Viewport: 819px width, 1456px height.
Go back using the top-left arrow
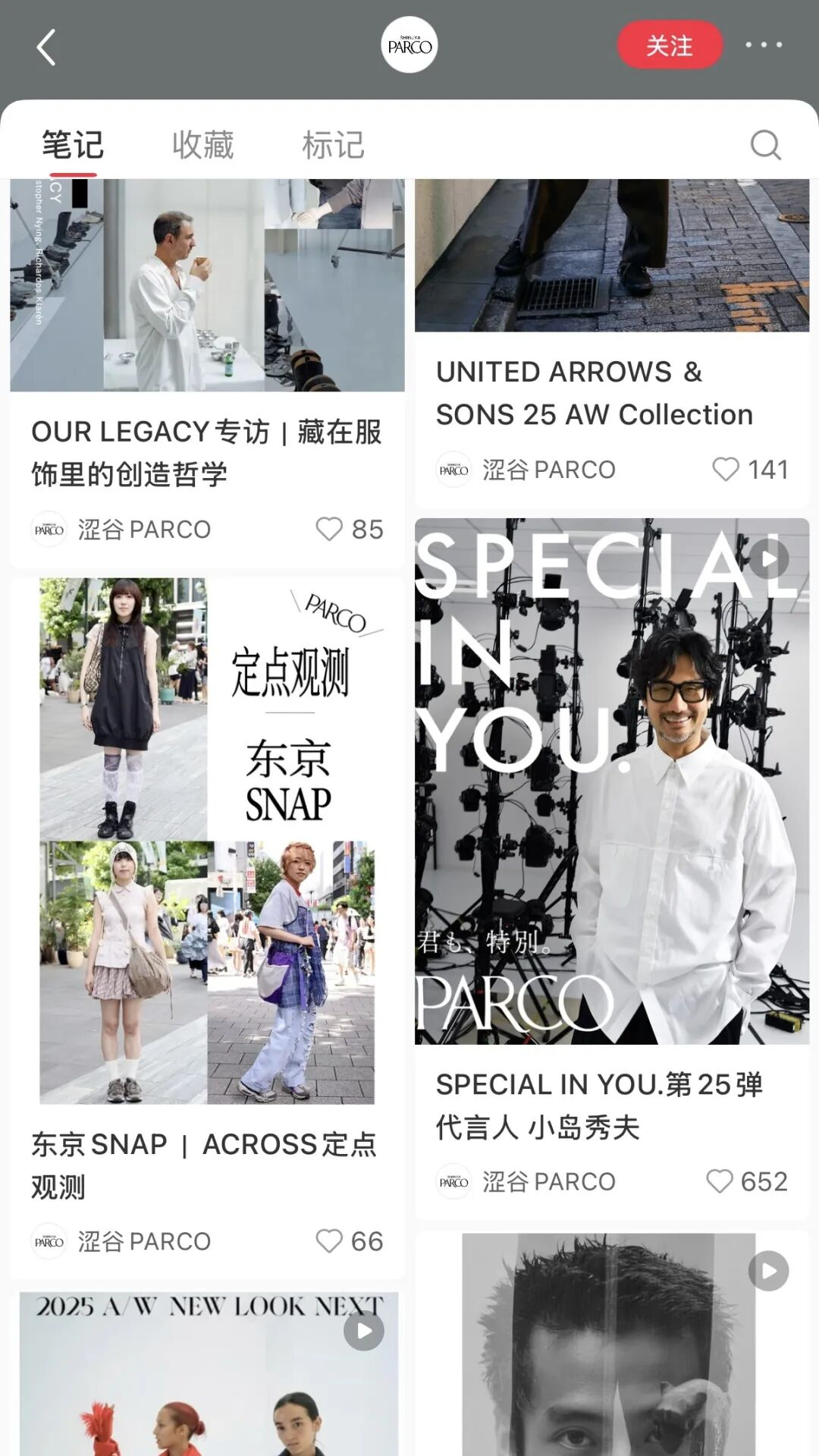47,47
